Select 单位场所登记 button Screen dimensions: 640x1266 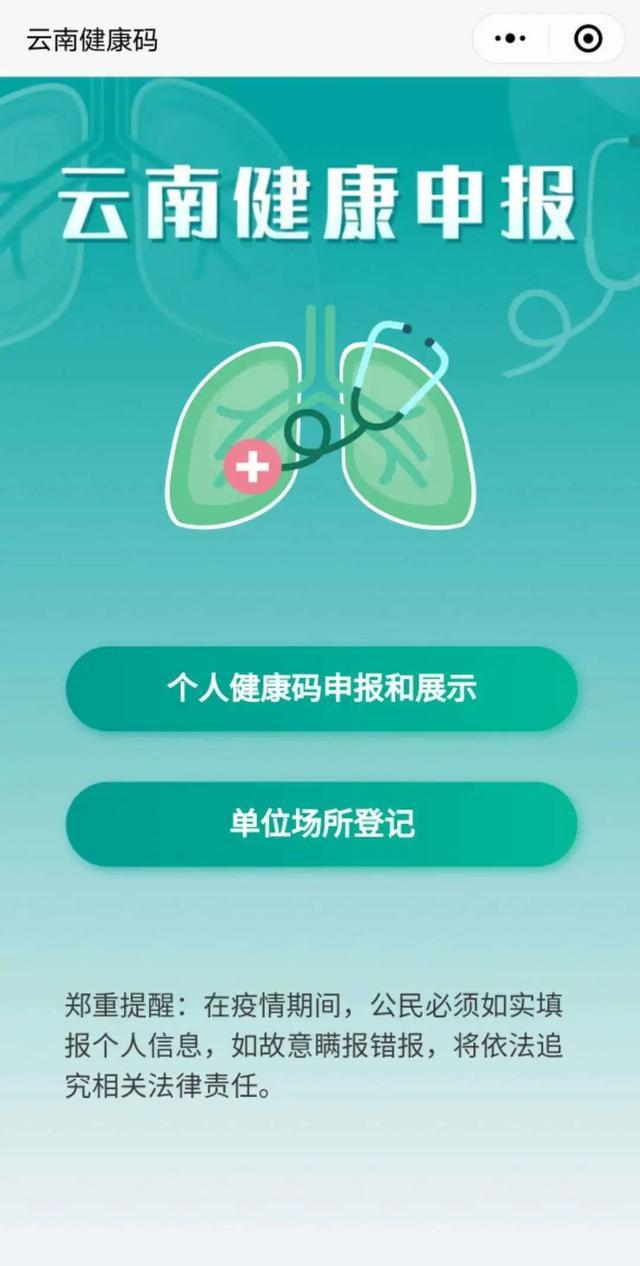[321, 824]
